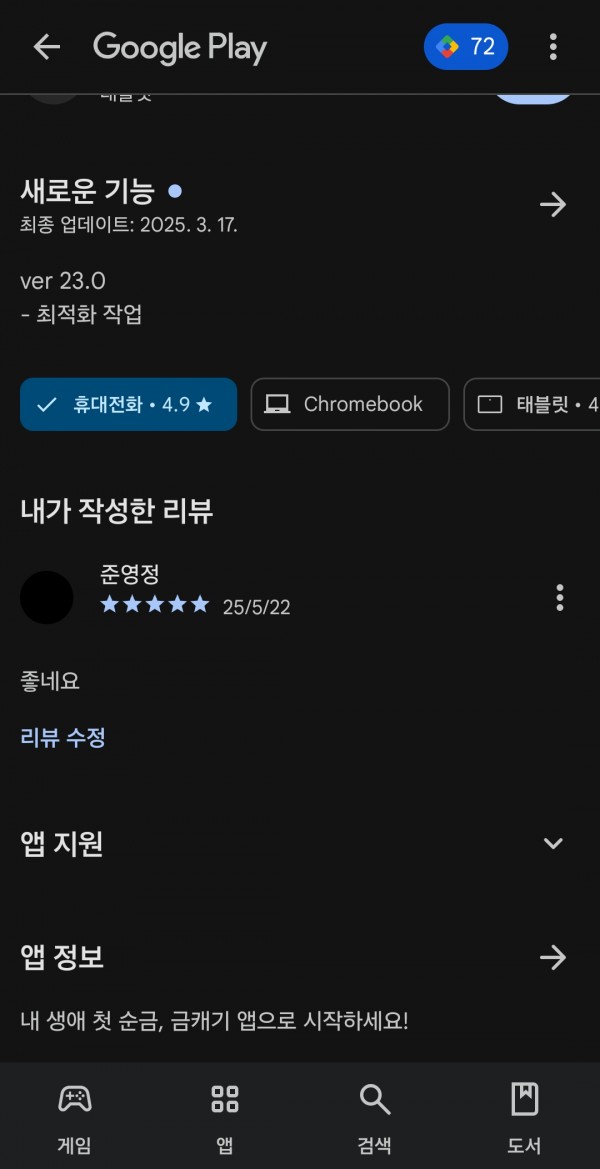Open the Play Points badge showing 72
The width and height of the screenshot is (600, 1169).
(466, 47)
